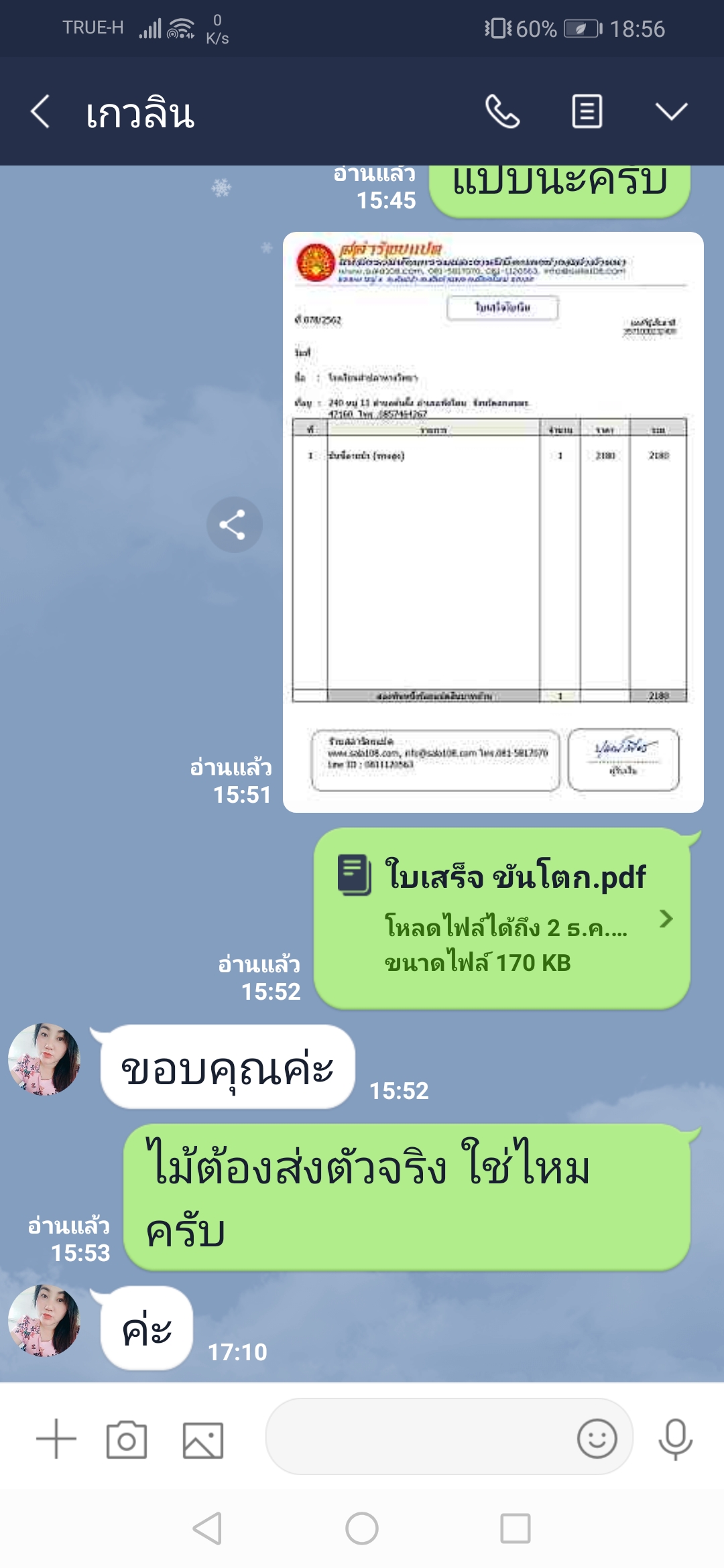Tap the system home button

[362, 1528]
